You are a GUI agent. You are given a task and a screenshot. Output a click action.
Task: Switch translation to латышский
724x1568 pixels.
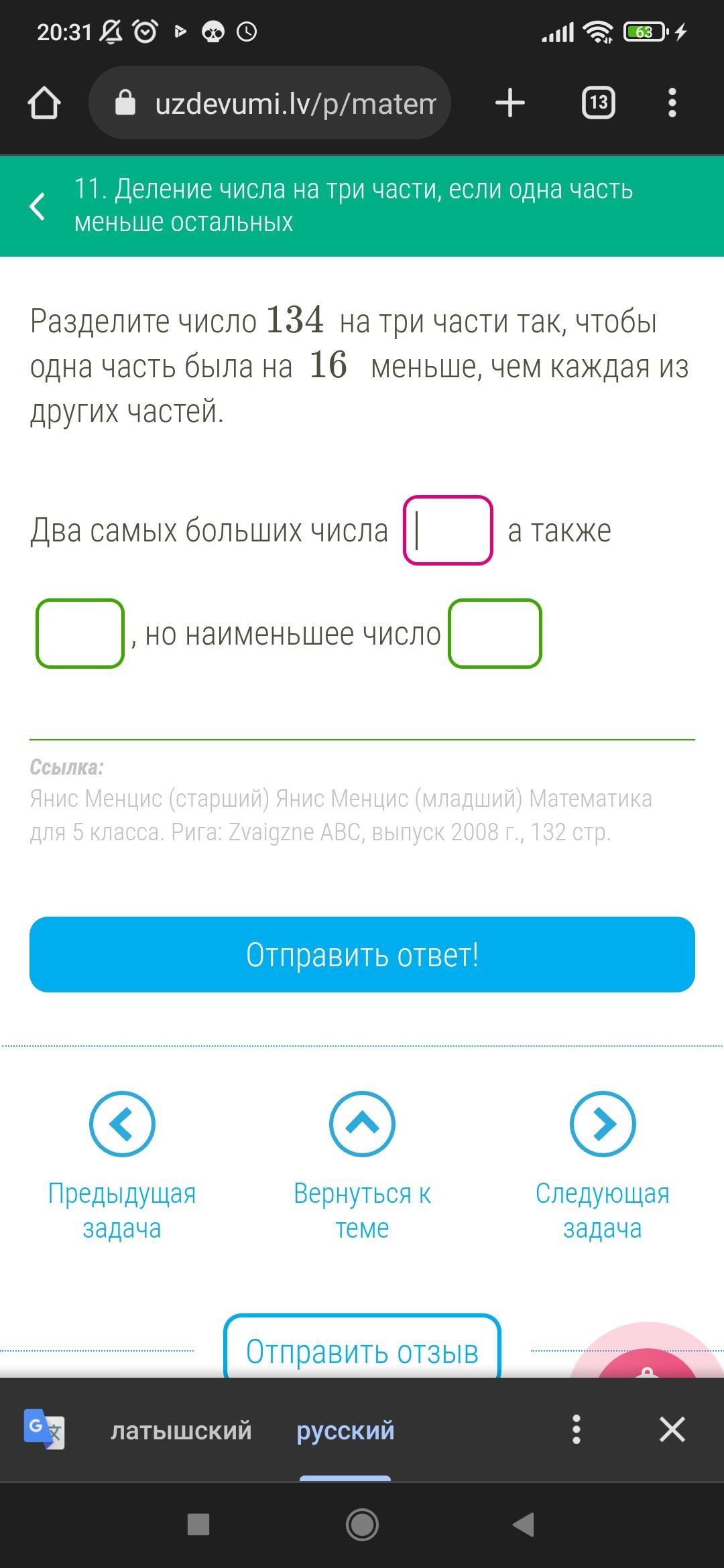(181, 1430)
